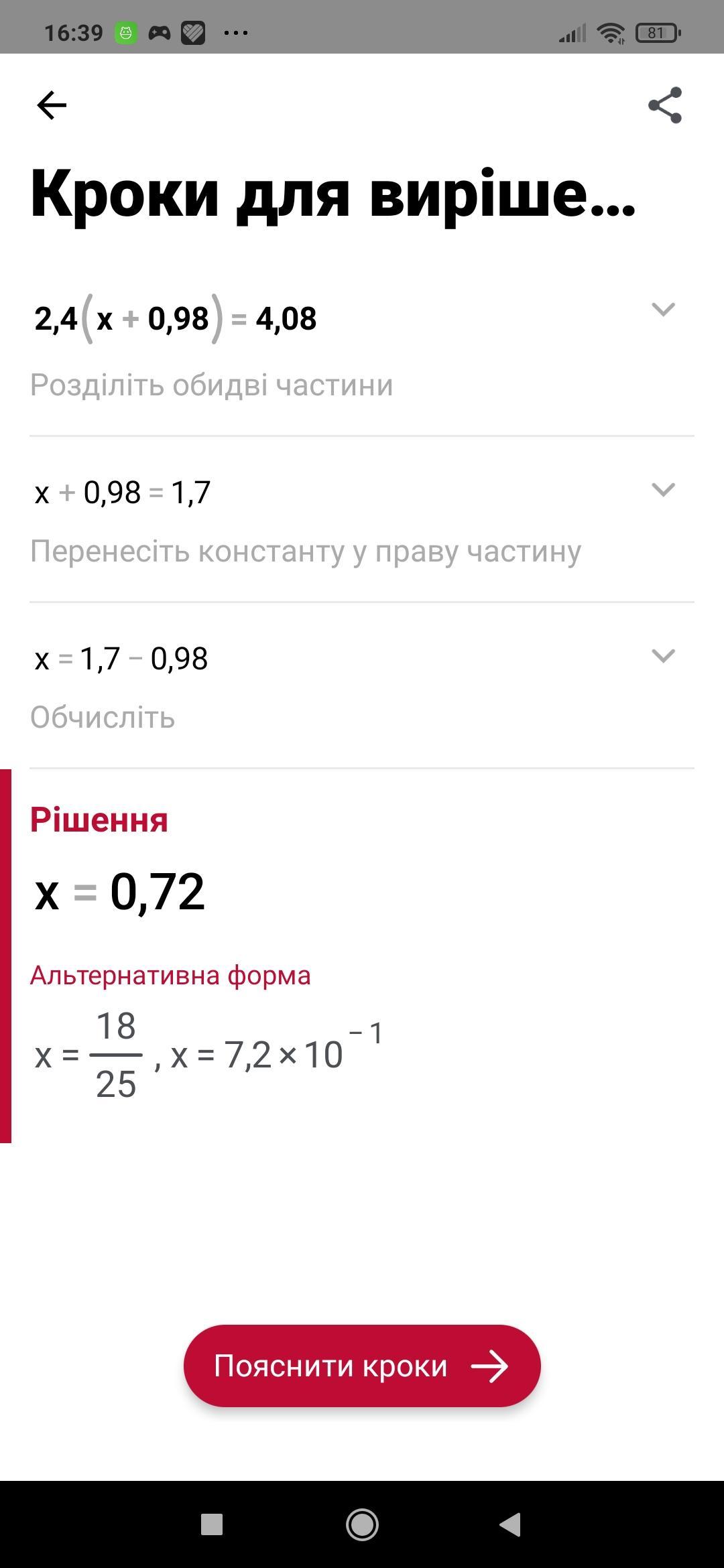Expand the x = 1,7 − 0,98 step

pos(663,656)
